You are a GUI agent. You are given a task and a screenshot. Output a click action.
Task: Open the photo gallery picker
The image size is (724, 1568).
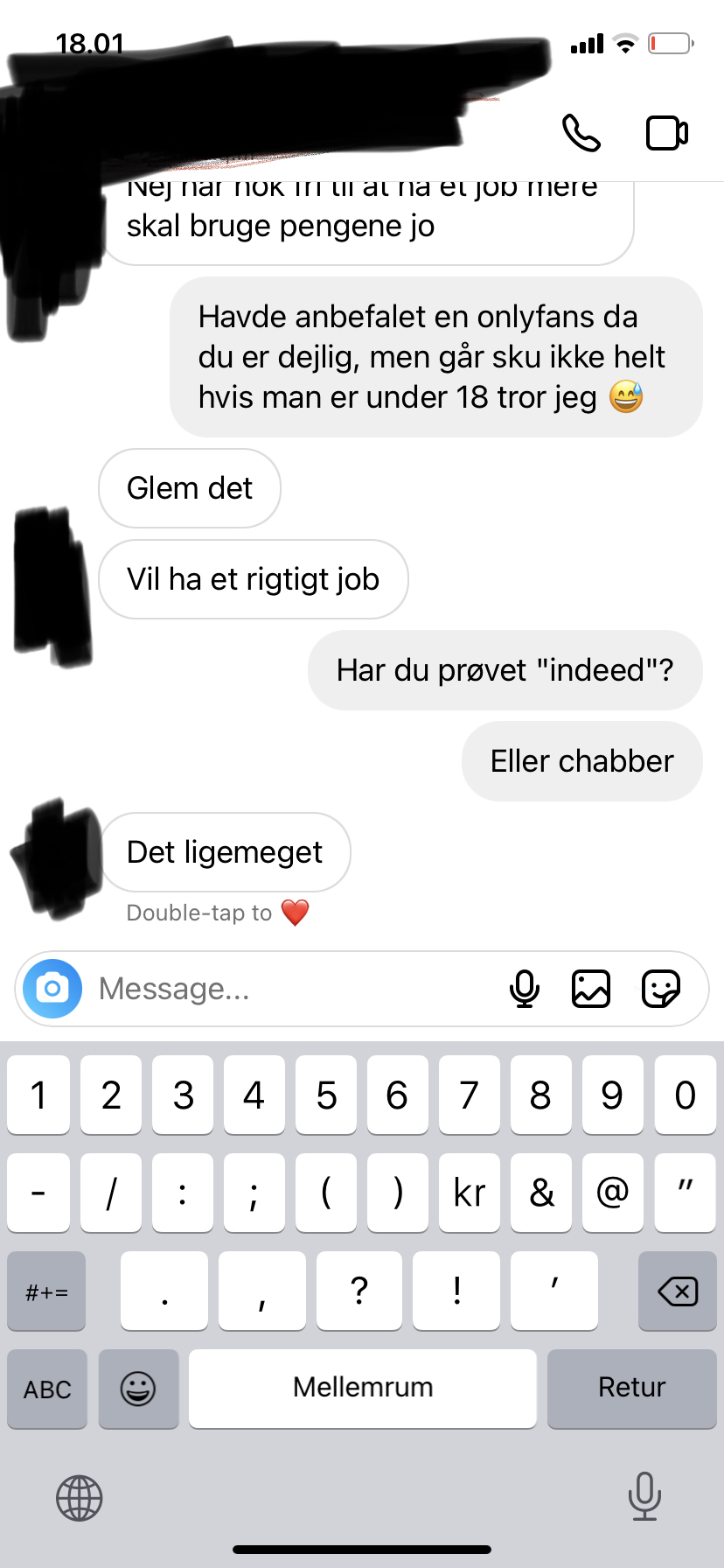tap(591, 989)
